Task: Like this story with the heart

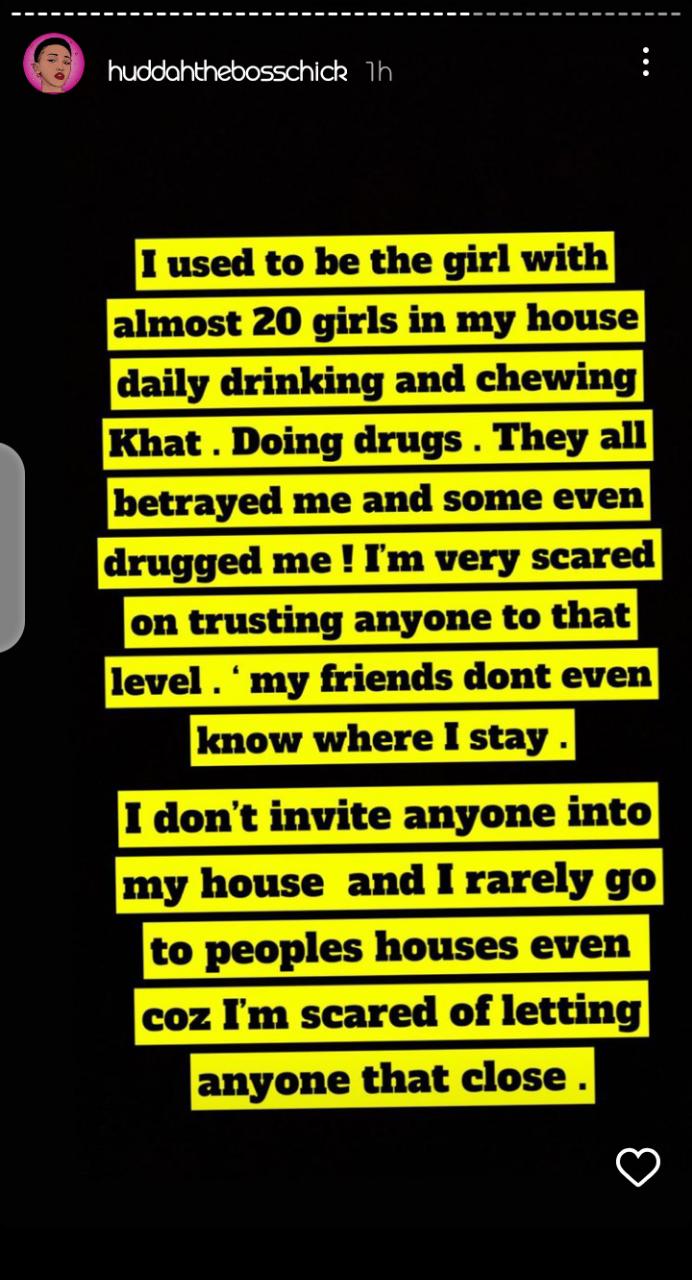Action: 638,1167
